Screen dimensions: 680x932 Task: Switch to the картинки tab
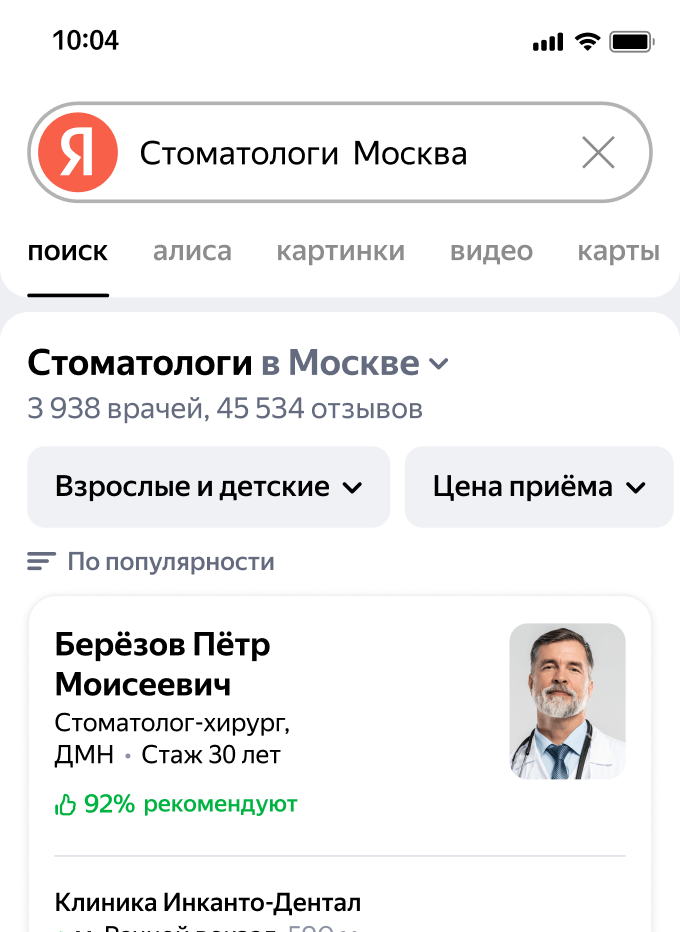tap(340, 251)
